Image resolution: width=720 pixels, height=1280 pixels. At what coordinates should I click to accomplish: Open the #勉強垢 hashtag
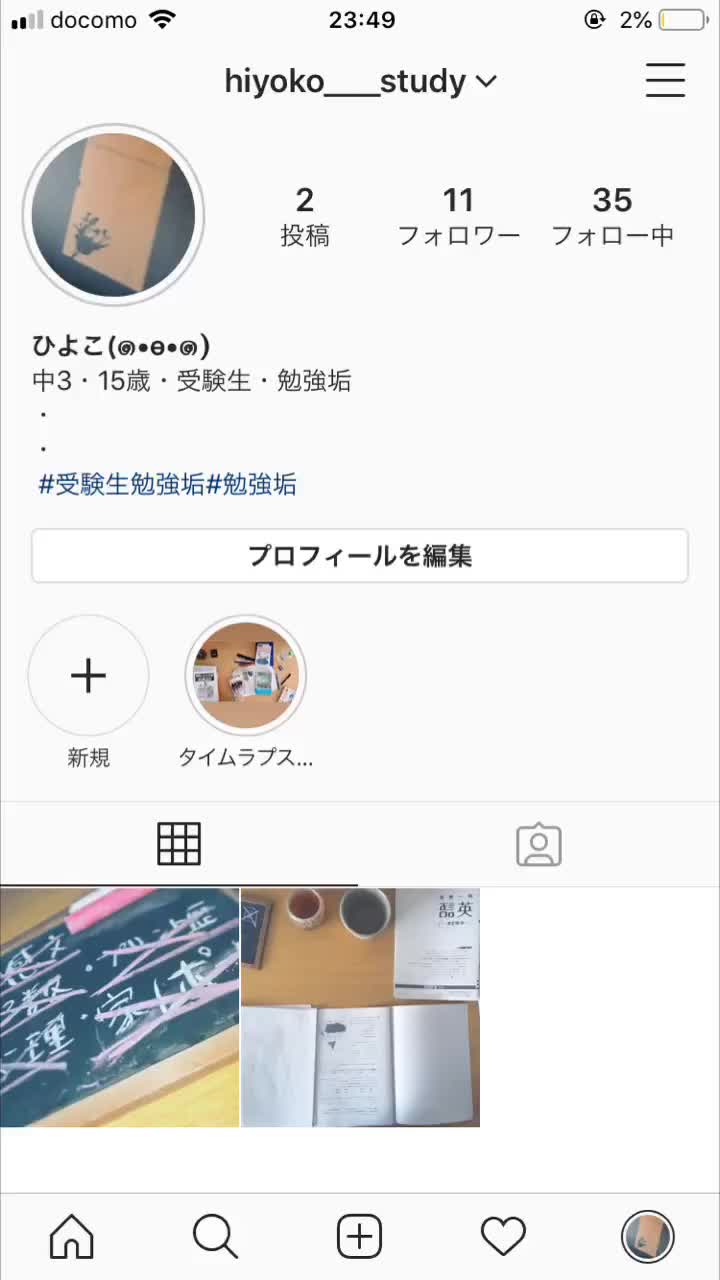click(252, 485)
